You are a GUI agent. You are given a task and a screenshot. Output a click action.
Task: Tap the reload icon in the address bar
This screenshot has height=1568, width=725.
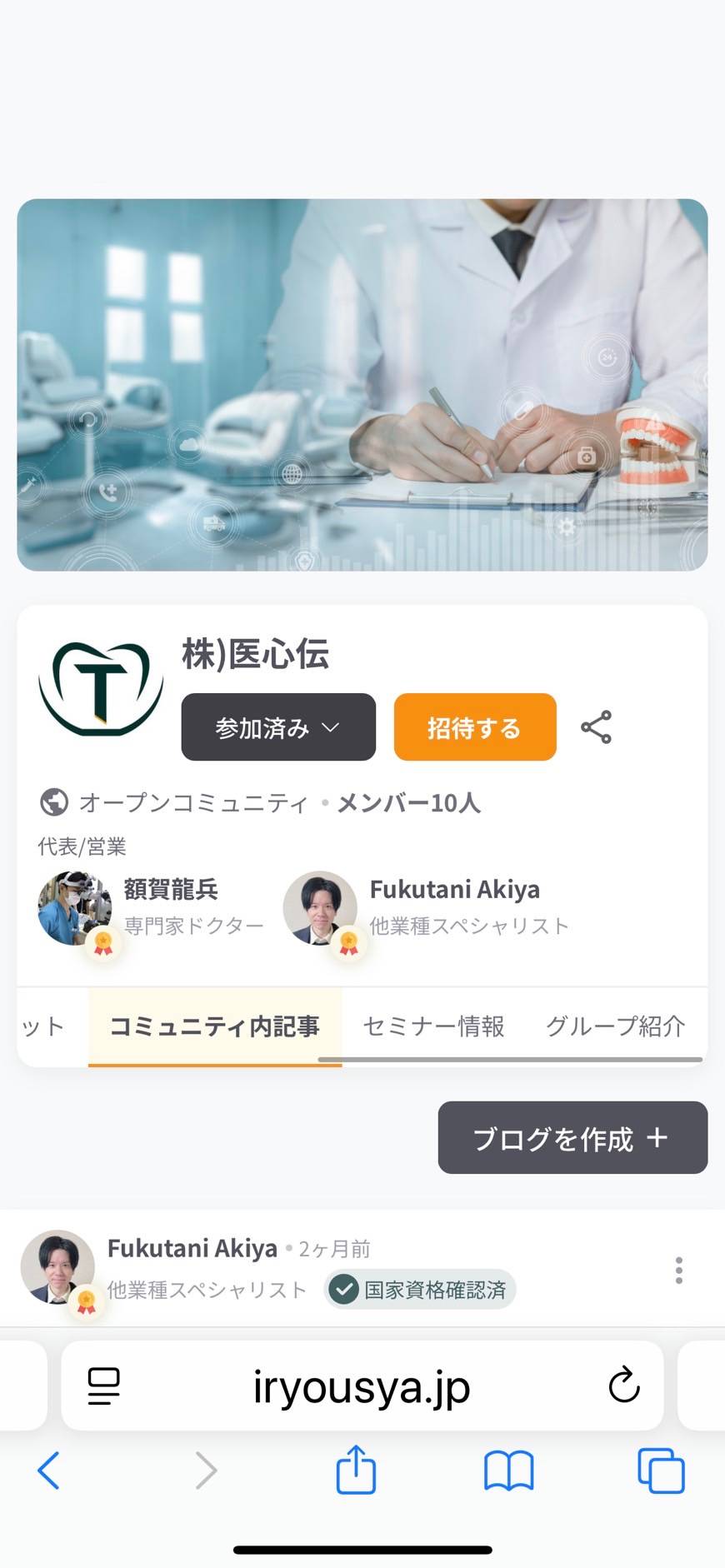623,1386
